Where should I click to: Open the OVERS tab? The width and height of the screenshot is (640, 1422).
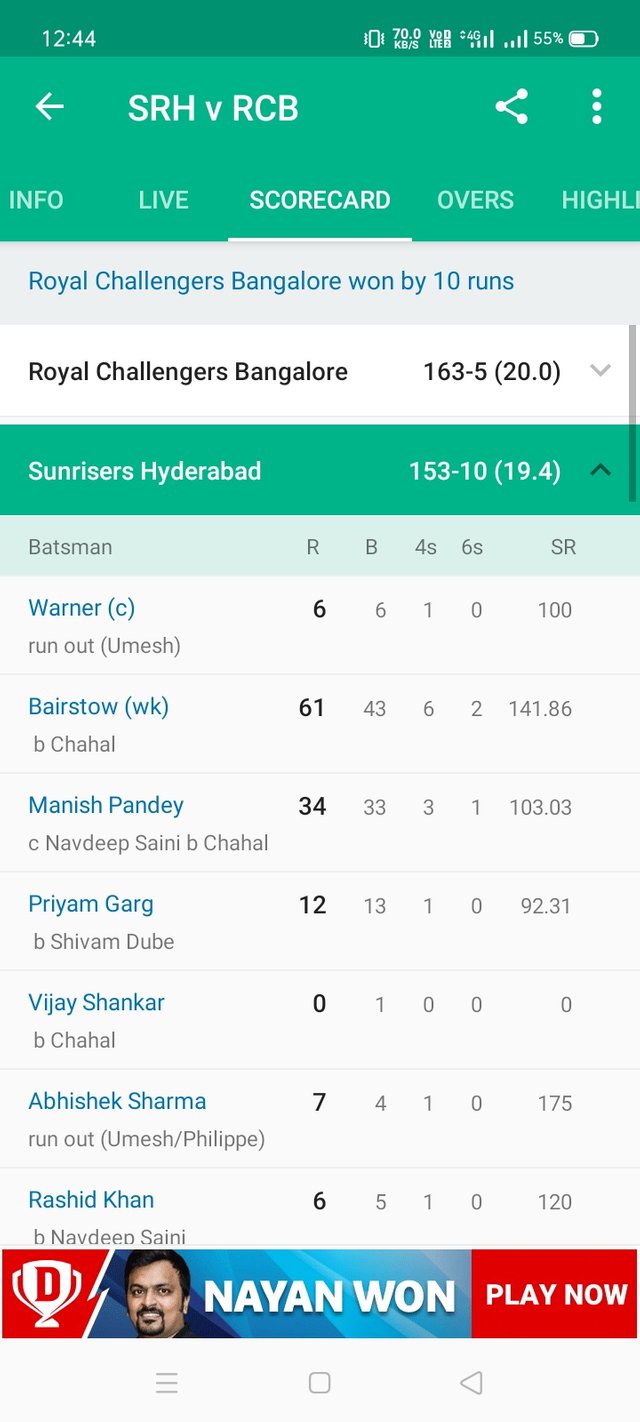475,200
